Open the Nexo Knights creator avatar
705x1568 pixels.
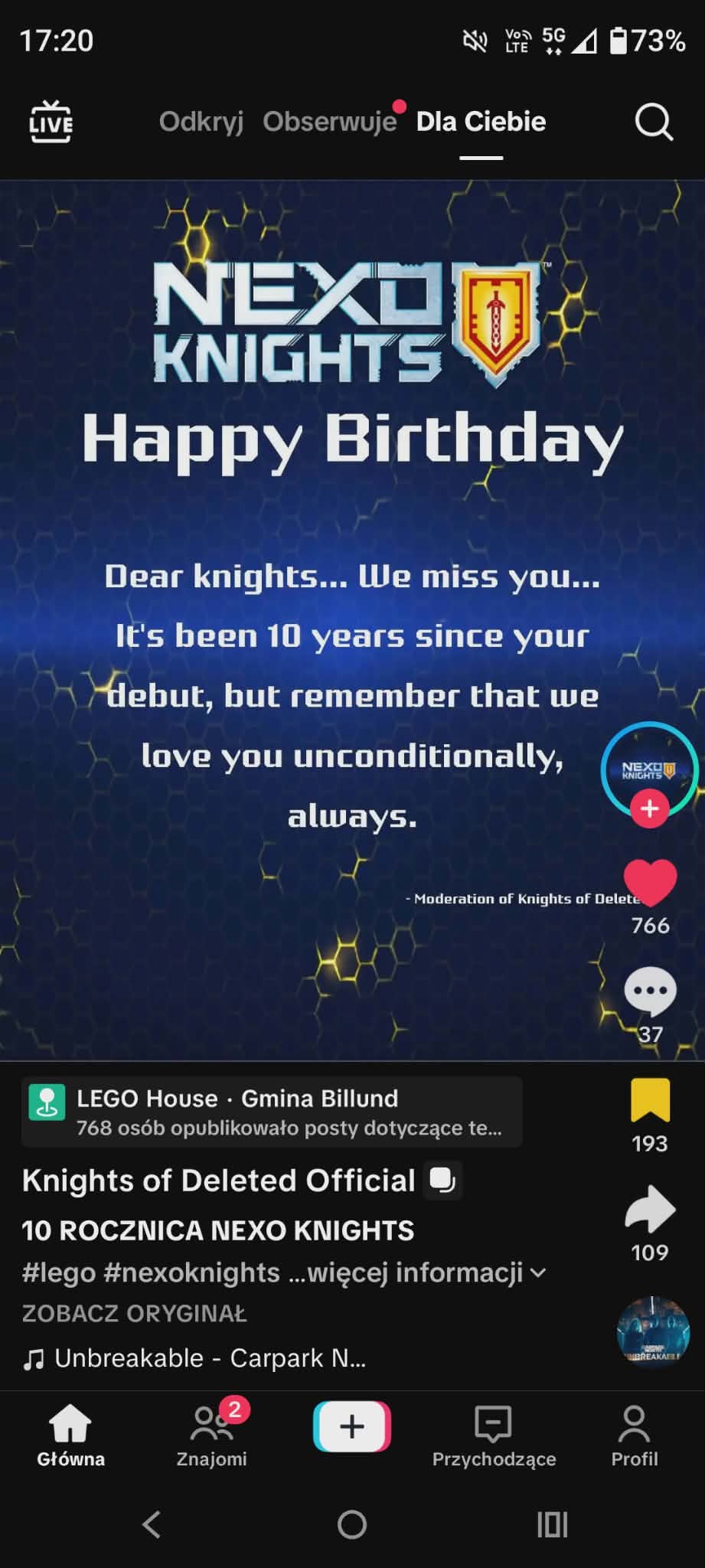648,767
